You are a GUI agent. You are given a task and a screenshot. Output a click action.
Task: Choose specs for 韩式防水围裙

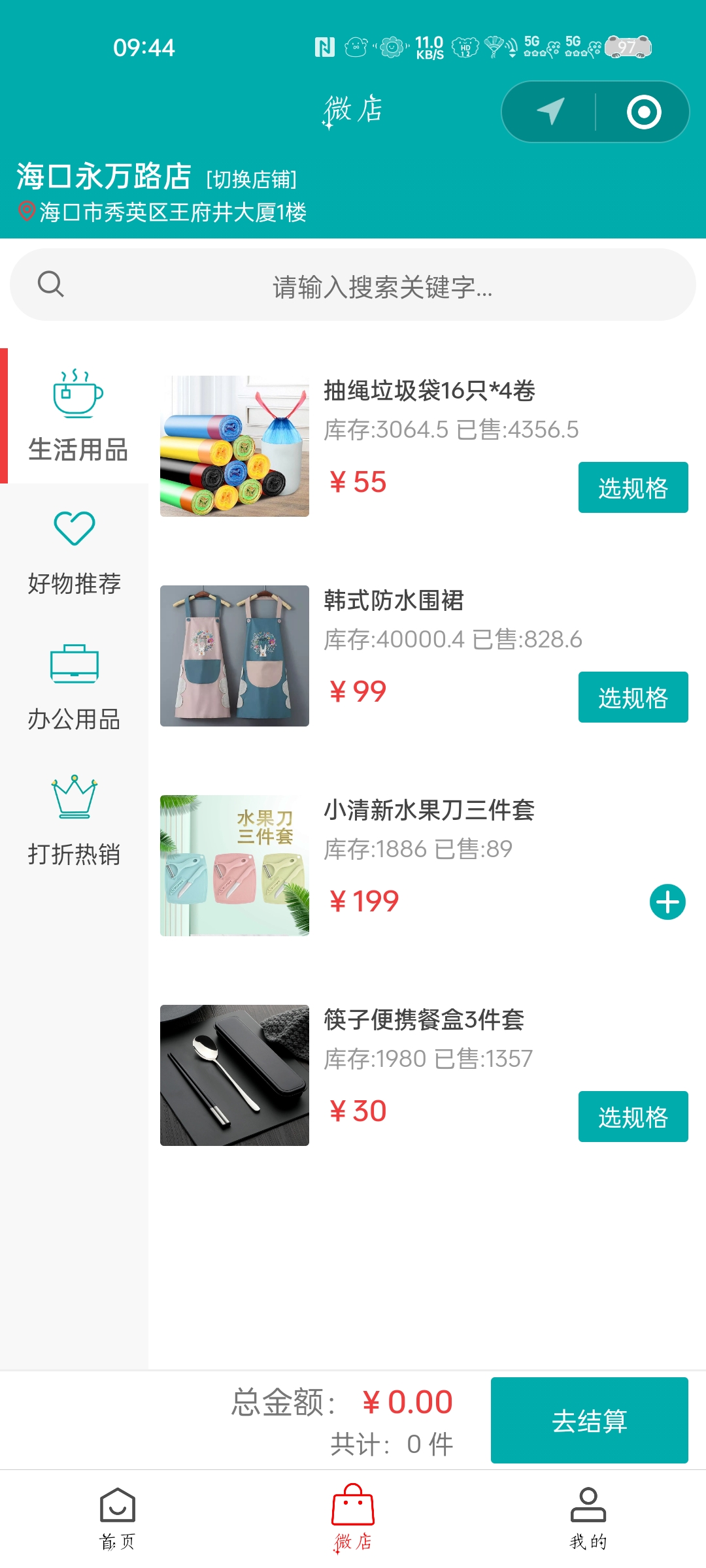[x=633, y=697]
